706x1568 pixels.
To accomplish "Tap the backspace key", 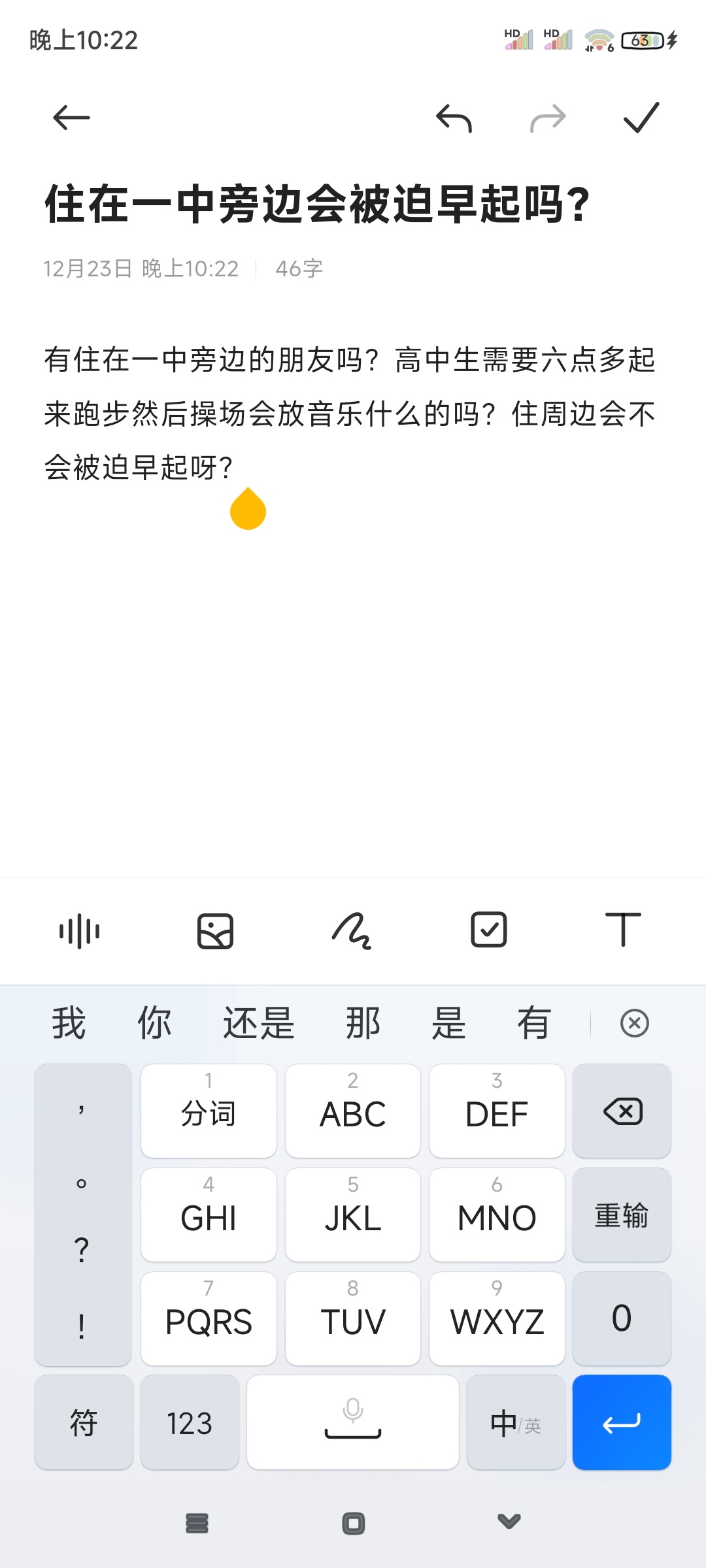I will point(622,1111).
